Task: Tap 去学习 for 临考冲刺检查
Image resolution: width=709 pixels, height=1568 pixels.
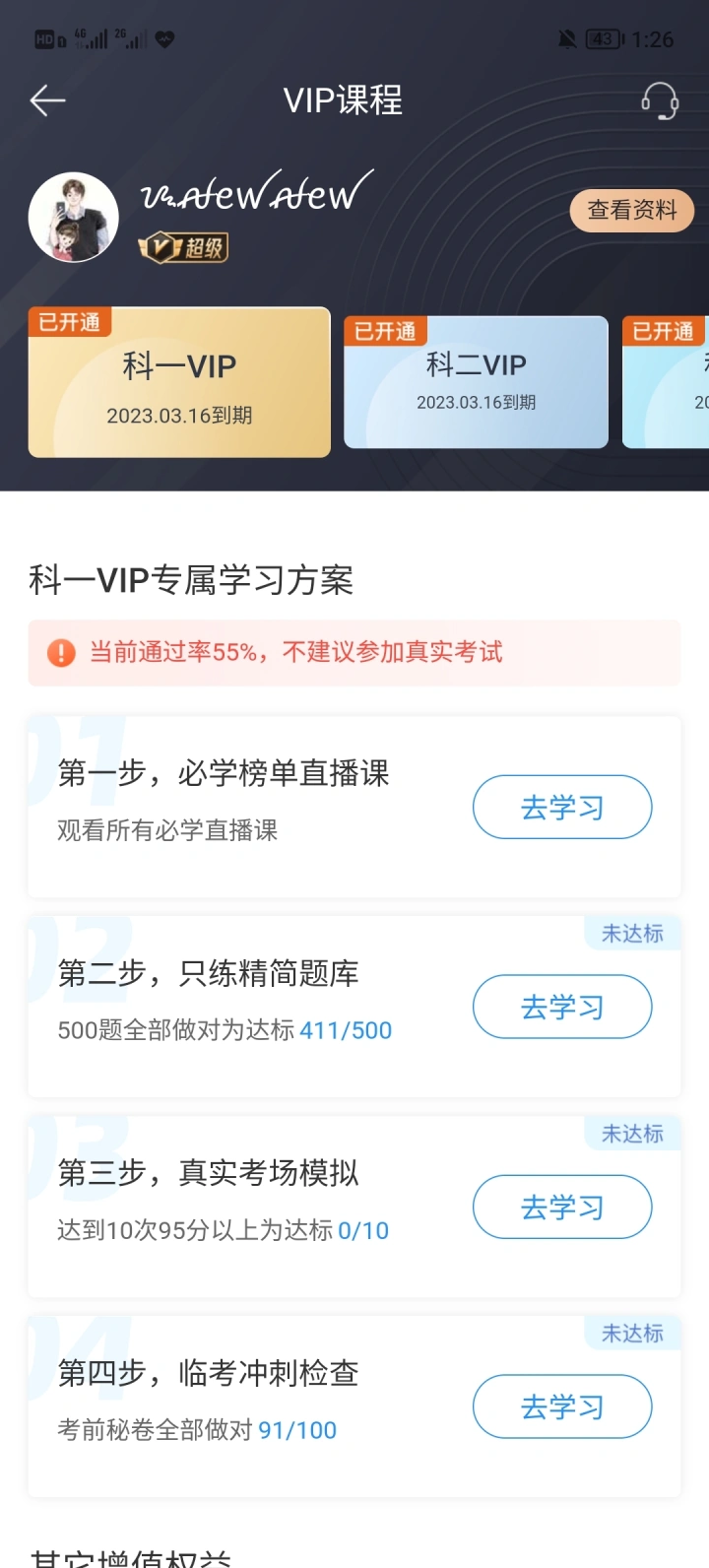Action: point(562,1406)
